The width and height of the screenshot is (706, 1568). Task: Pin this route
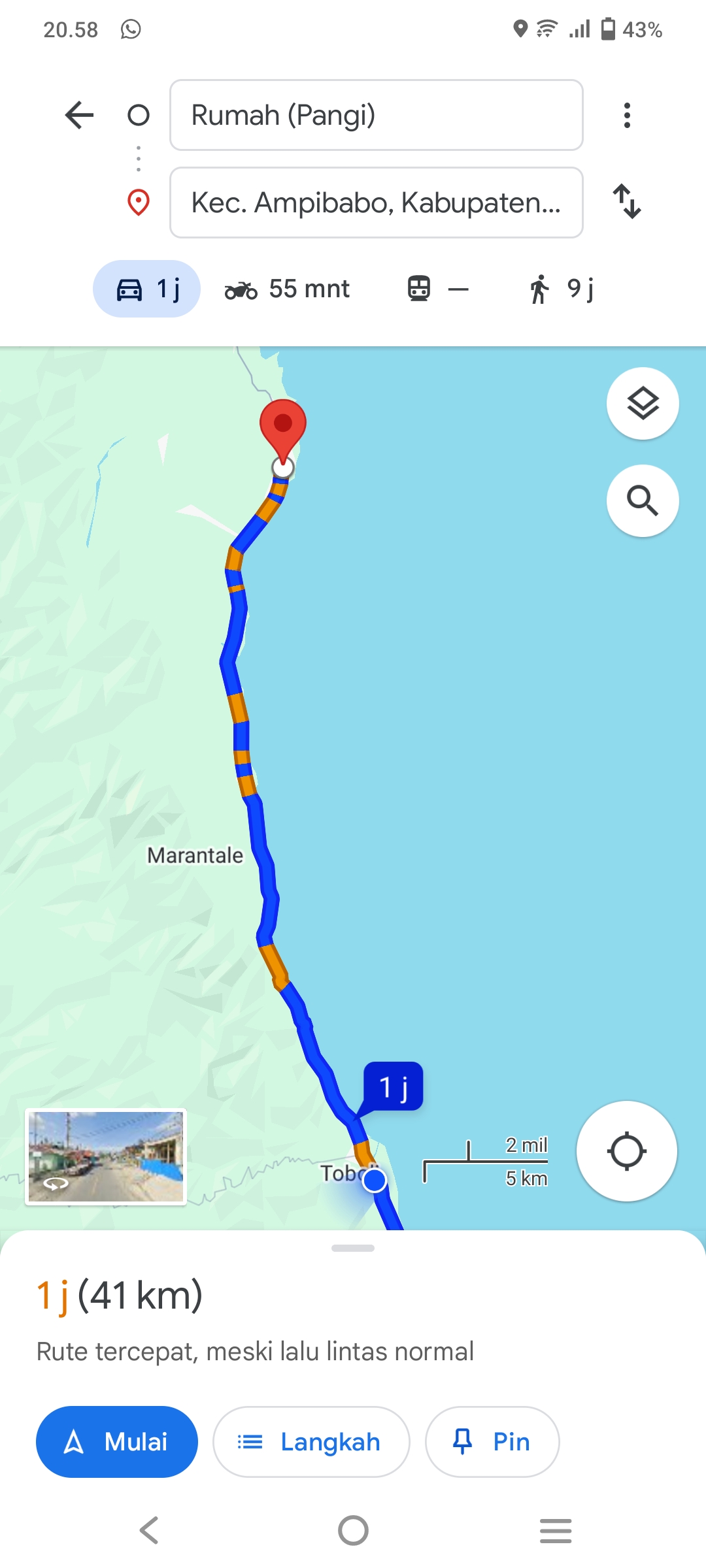click(492, 1441)
